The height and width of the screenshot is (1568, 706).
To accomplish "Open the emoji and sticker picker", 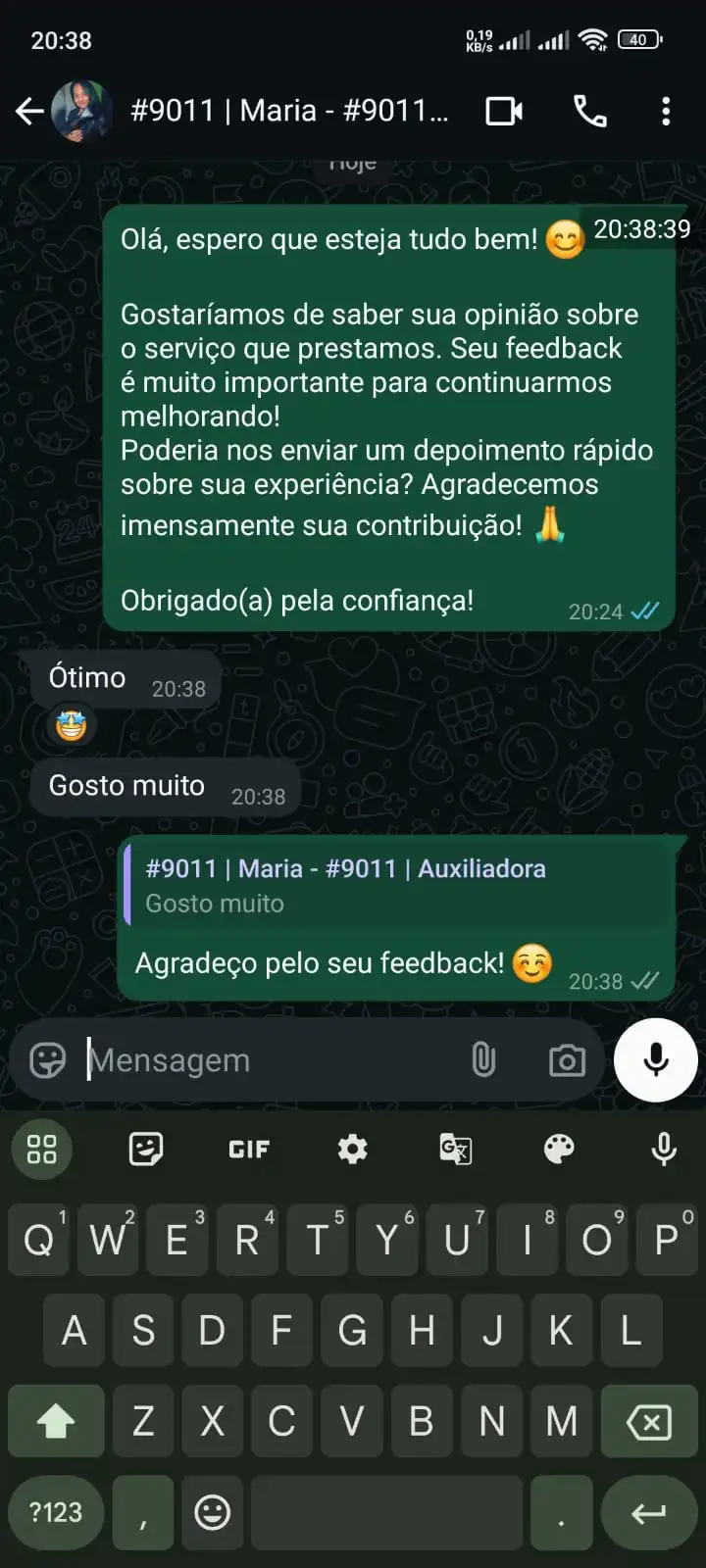I will coord(47,1060).
